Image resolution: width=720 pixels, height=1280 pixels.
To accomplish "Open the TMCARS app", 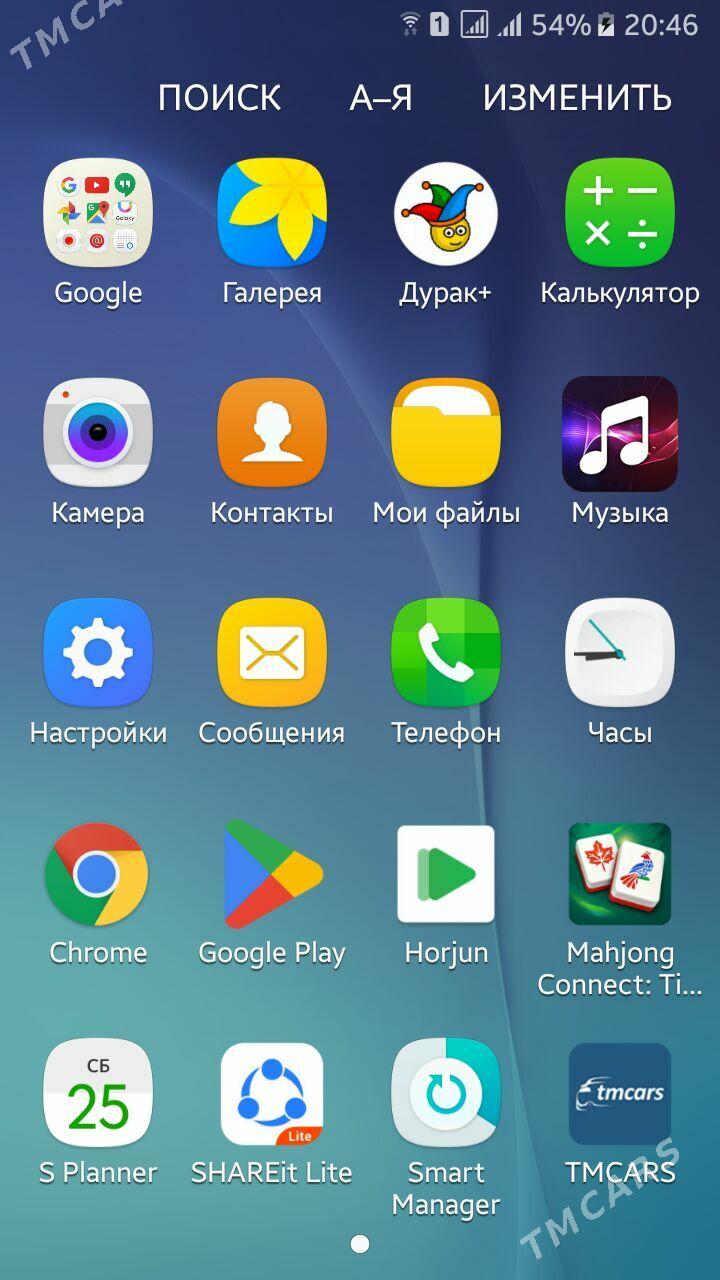I will pyautogui.click(x=620, y=1094).
